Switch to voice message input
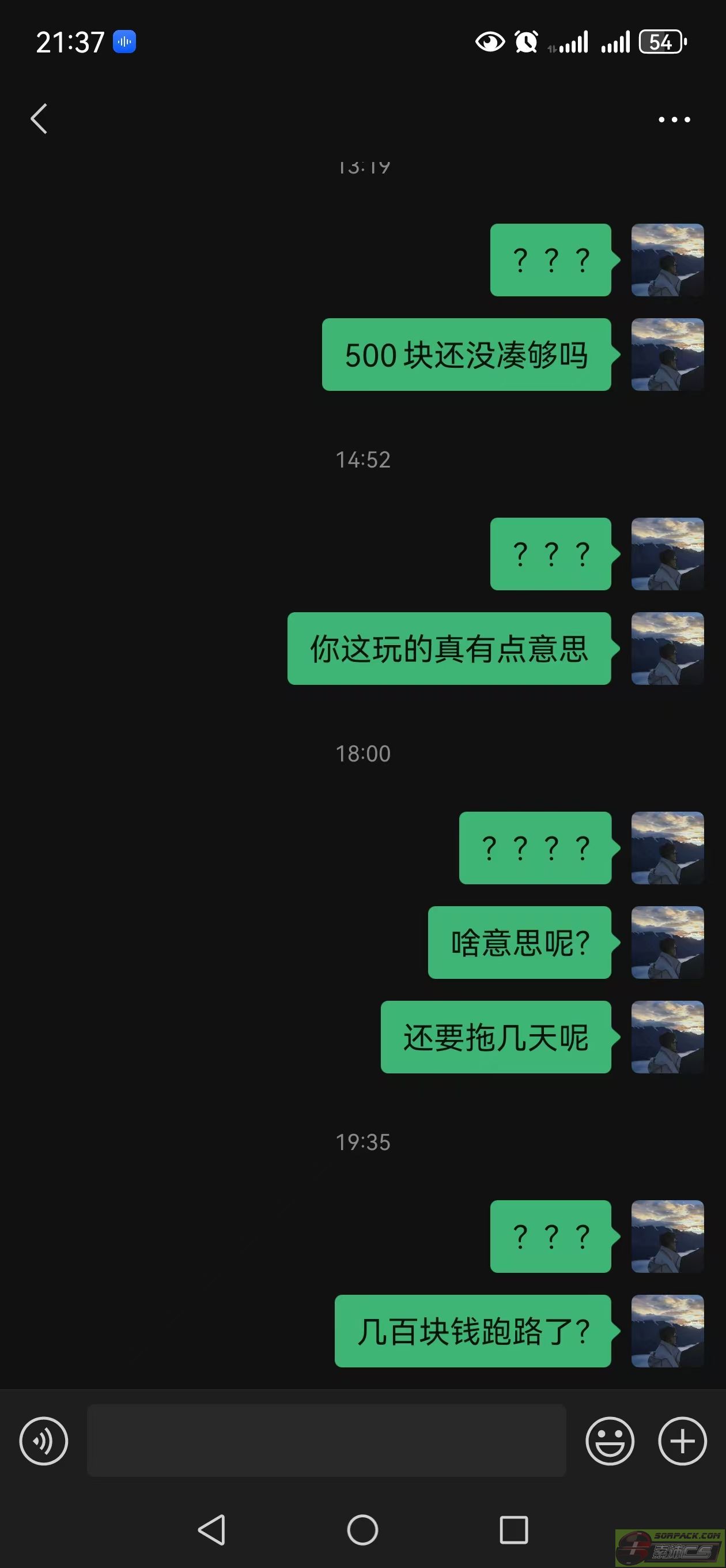 click(x=44, y=1441)
